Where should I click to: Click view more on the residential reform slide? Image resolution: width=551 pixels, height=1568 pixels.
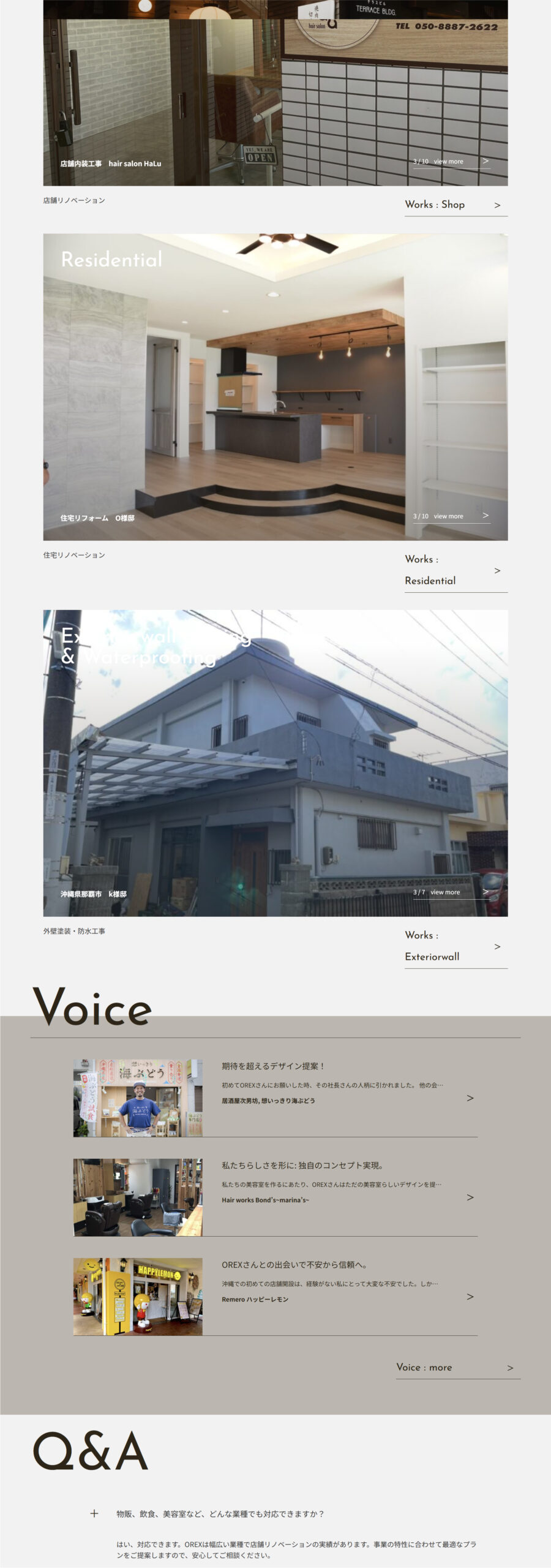coord(449,516)
